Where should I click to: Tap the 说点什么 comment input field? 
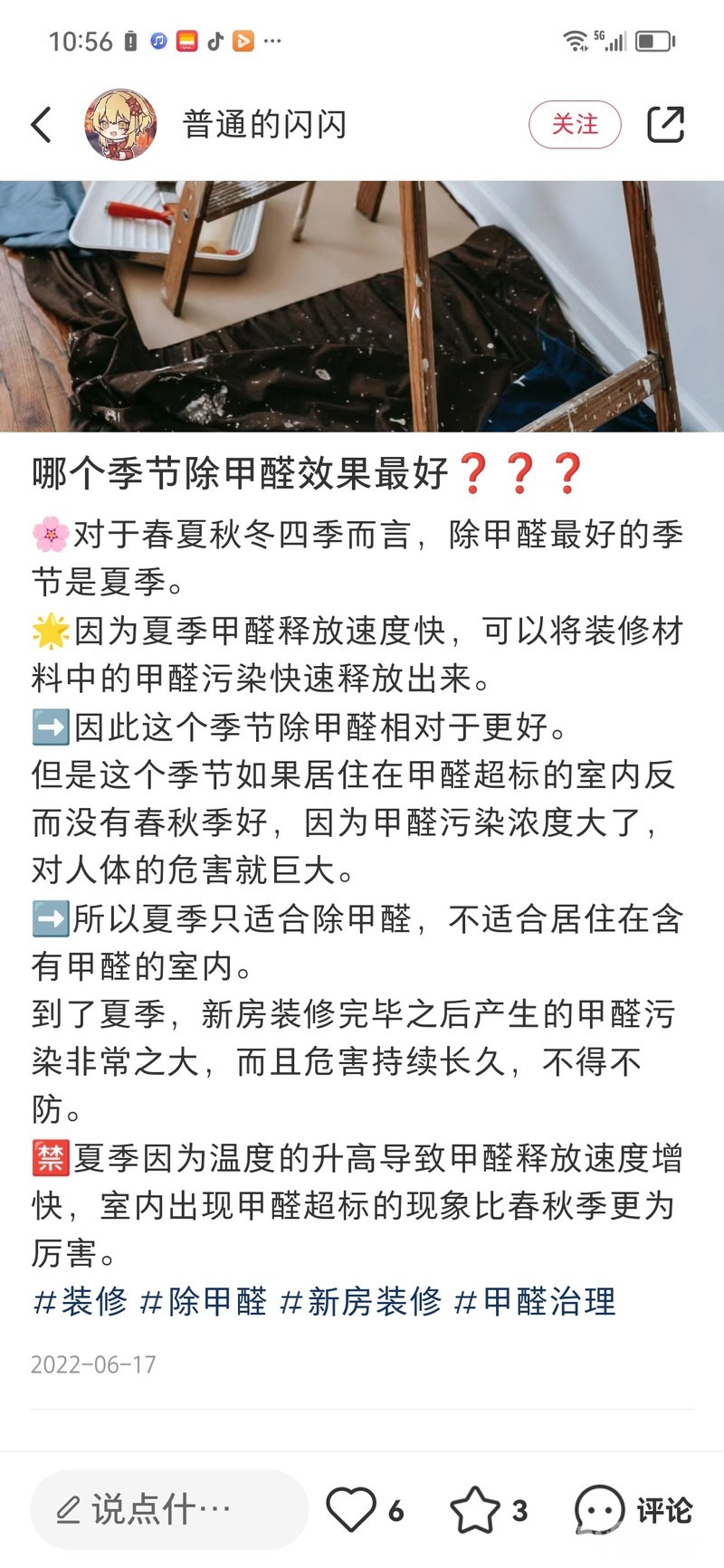[x=169, y=1509]
